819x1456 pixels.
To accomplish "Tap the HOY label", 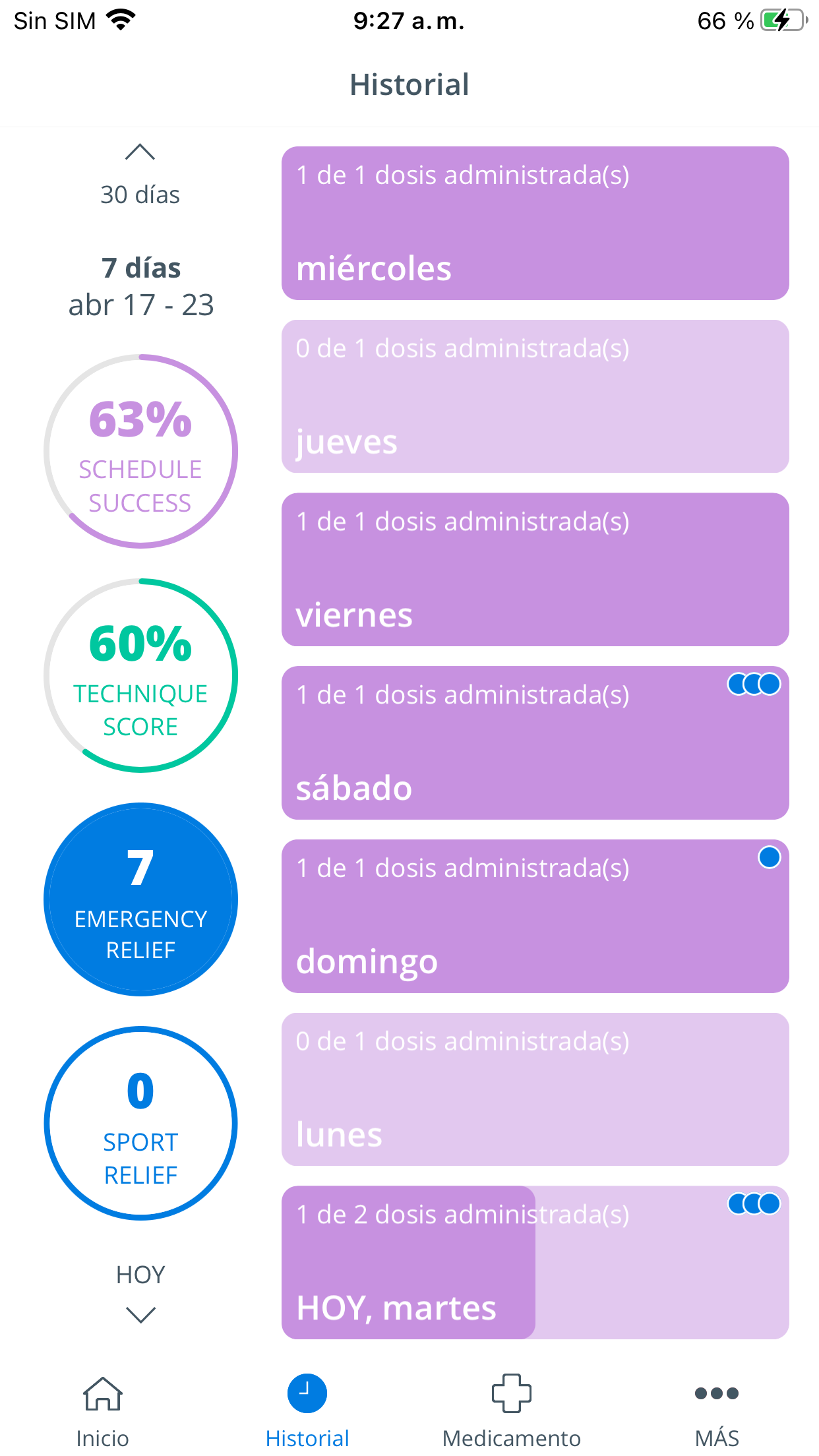I will pyautogui.click(x=140, y=1274).
